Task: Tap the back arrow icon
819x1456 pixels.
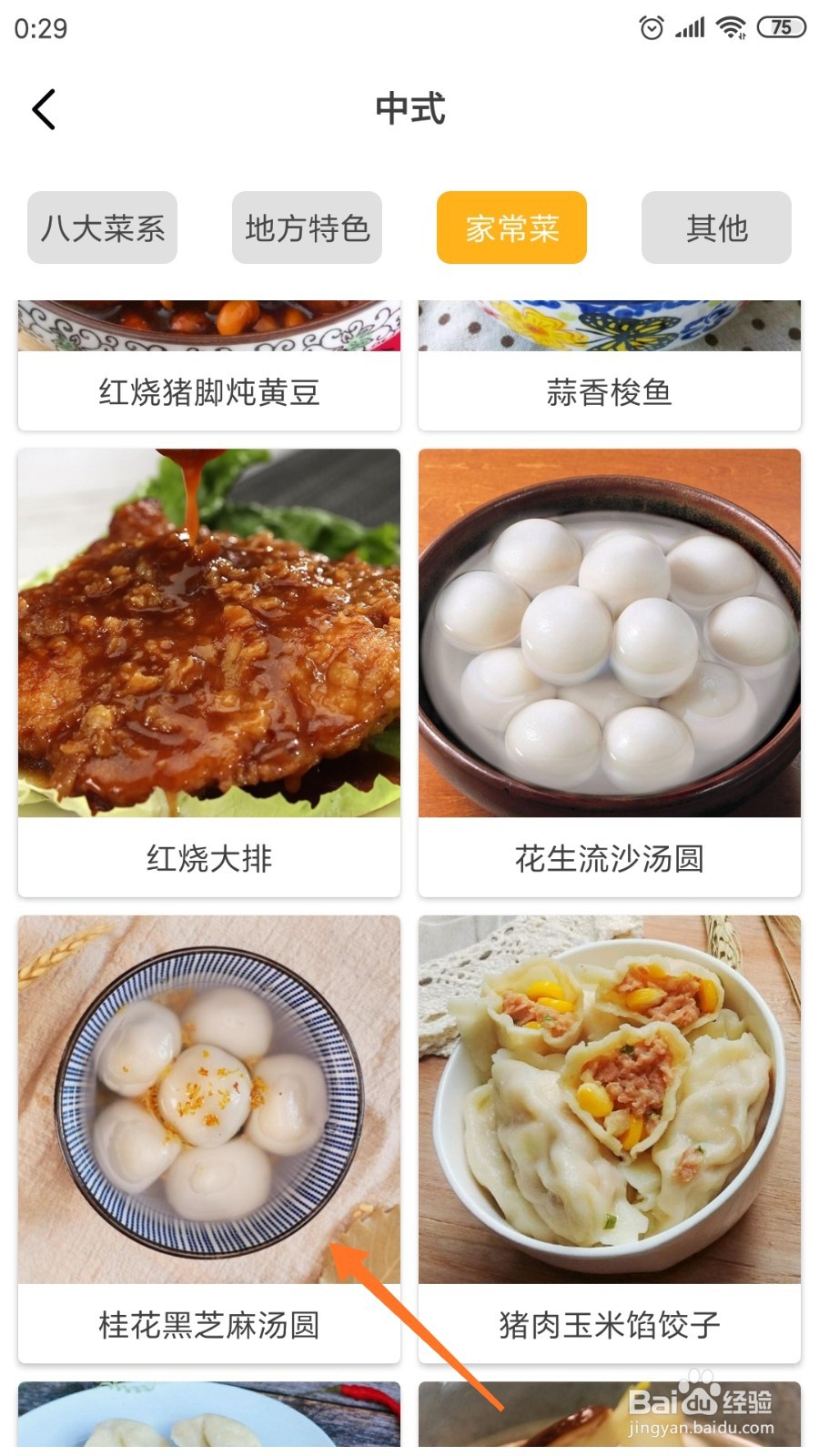Action: click(44, 109)
